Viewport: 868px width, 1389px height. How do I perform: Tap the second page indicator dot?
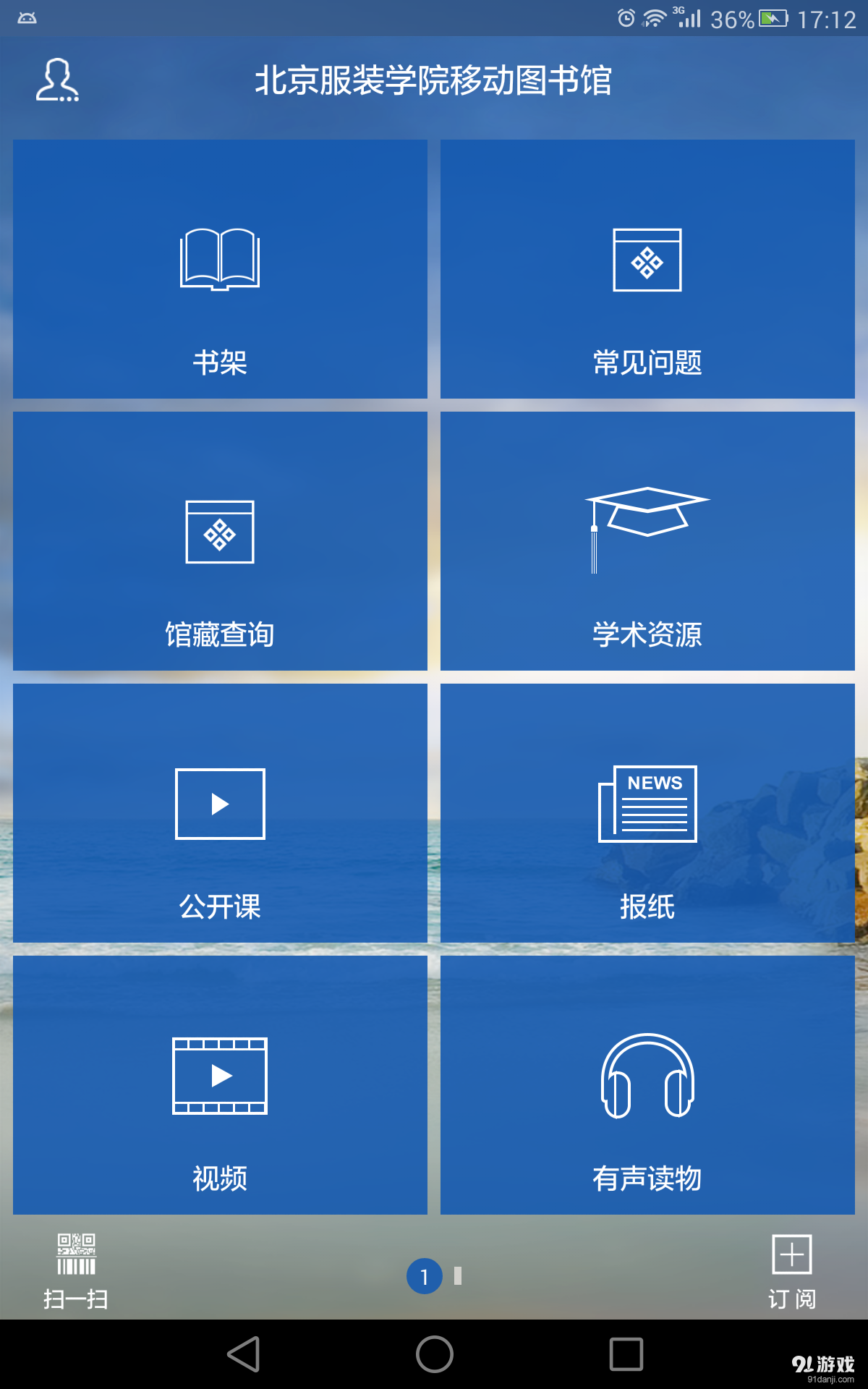click(x=456, y=1275)
